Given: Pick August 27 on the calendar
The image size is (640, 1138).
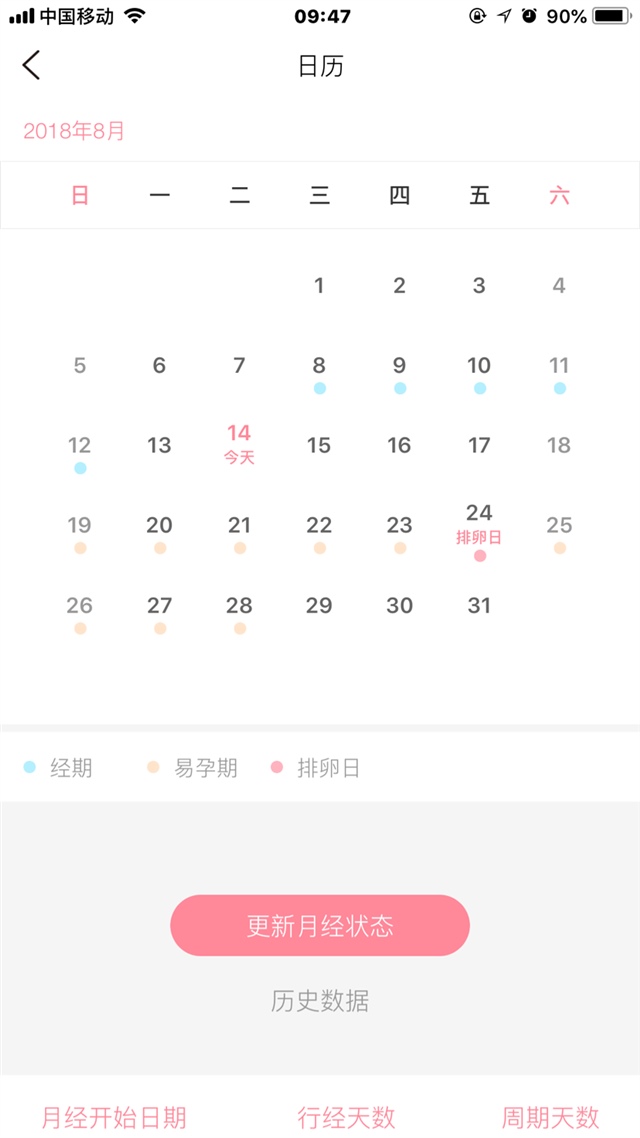Looking at the screenshot, I should pyautogui.click(x=159, y=607).
